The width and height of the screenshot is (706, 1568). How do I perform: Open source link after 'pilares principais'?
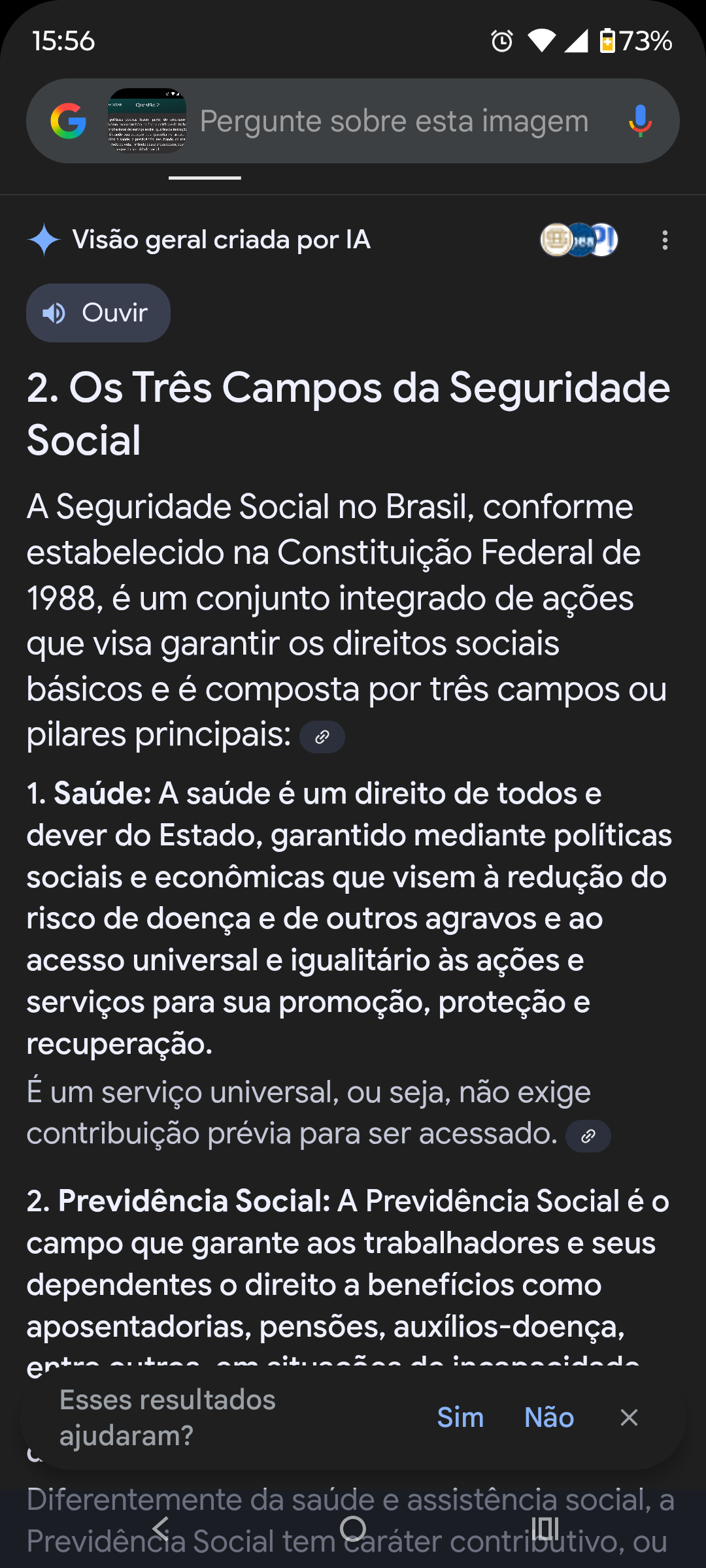pyautogui.click(x=322, y=737)
